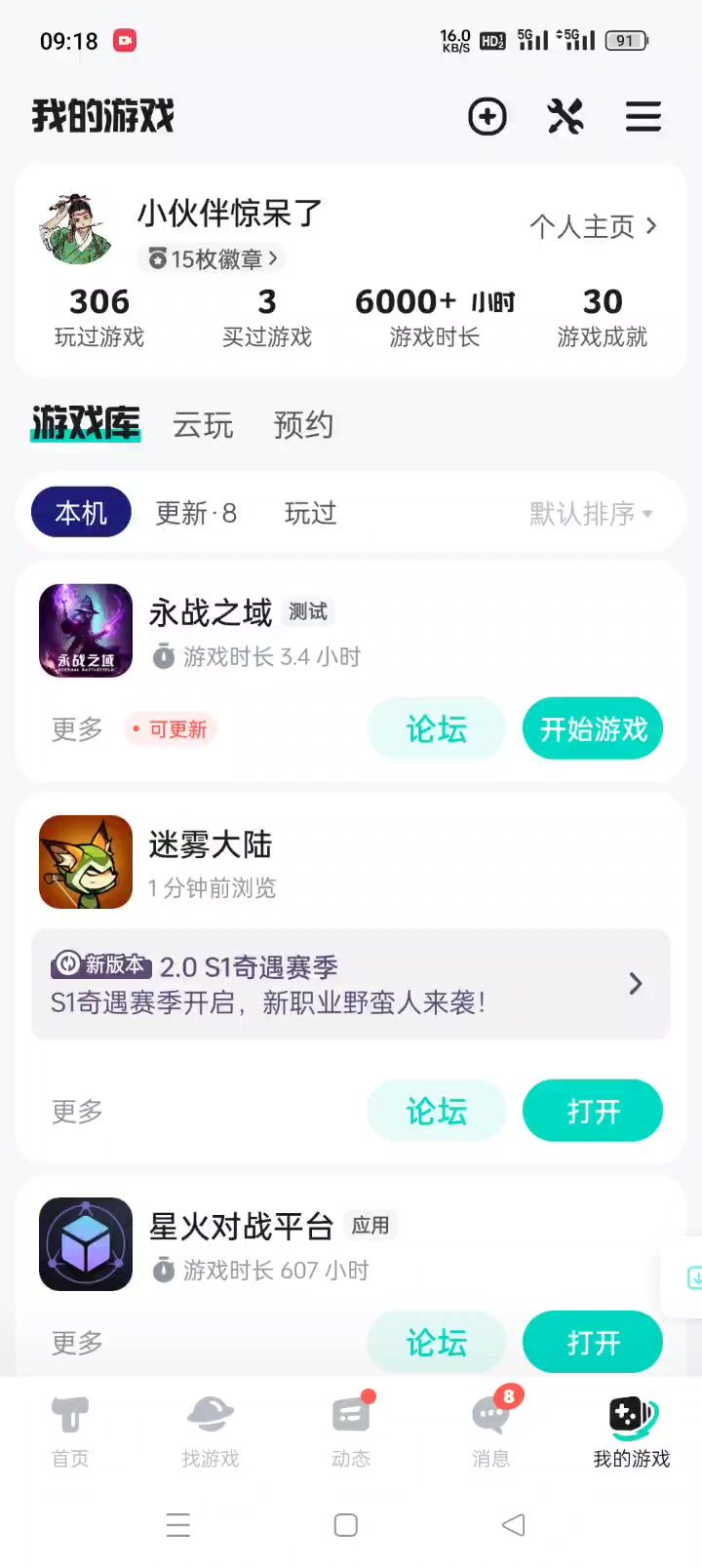The width and height of the screenshot is (702, 1568).
Task: Open the hamburger menu
Action: point(643,117)
